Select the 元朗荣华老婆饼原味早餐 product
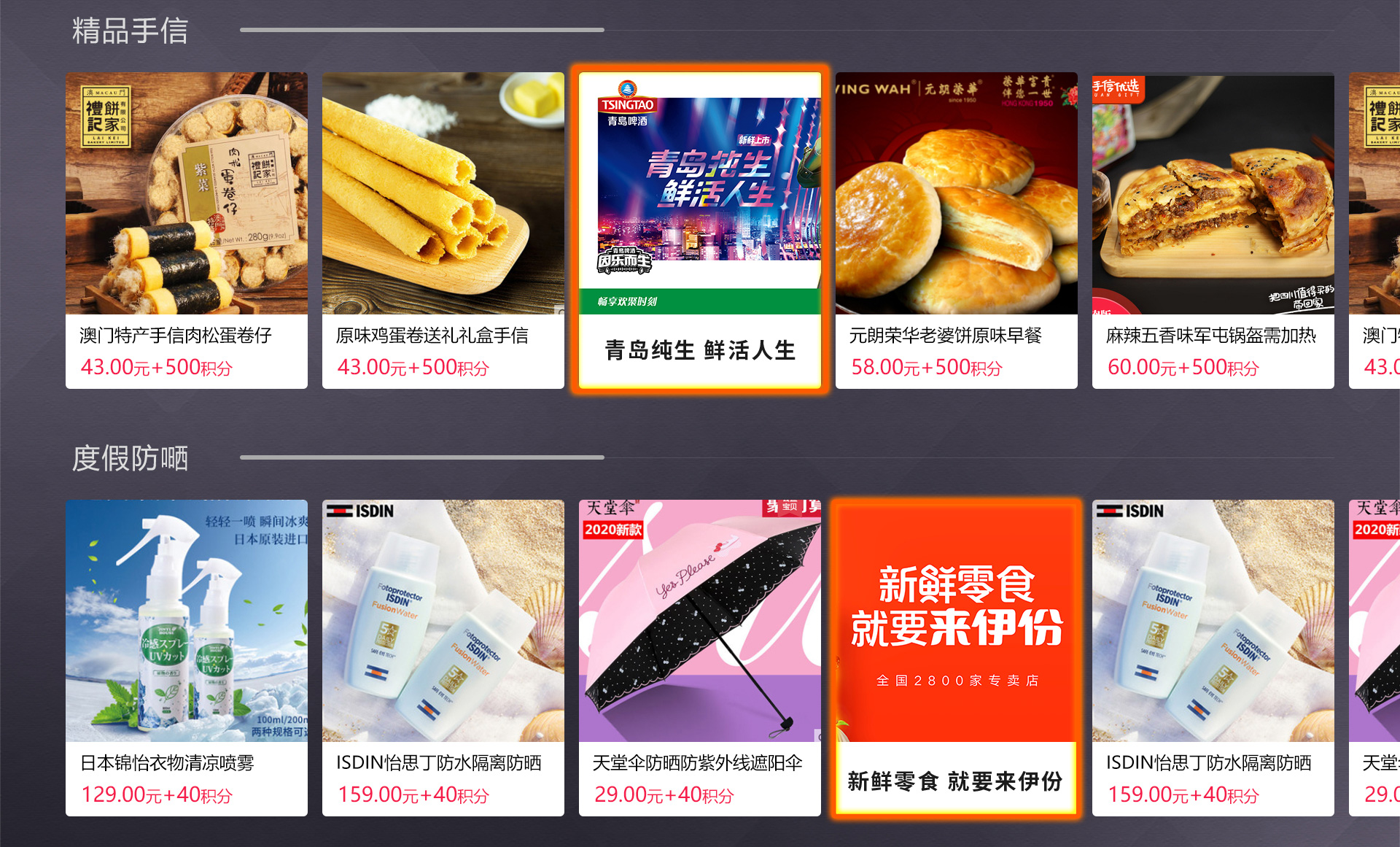1400x847 pixels. [x=956, y=230]
